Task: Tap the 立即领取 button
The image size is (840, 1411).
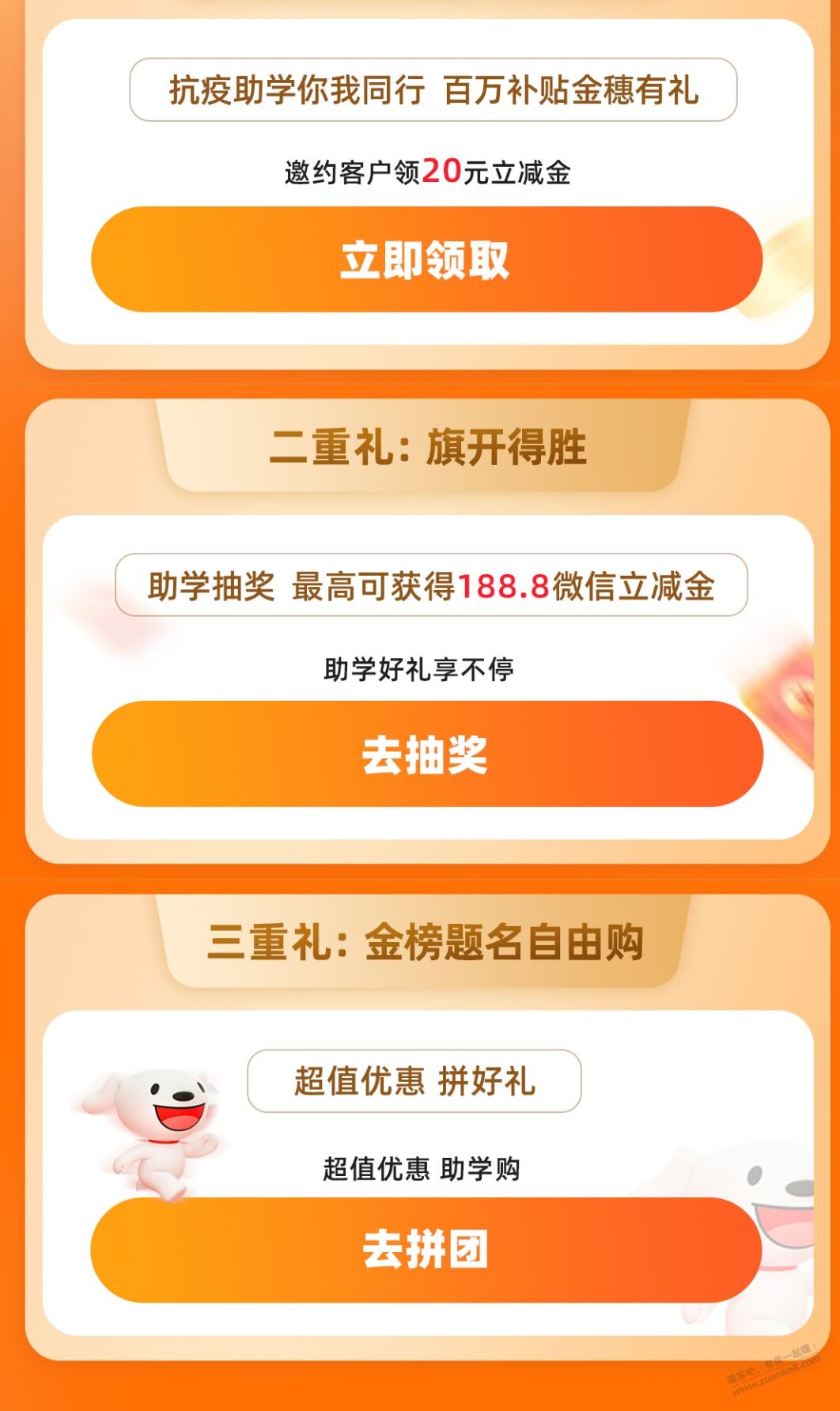Action: 427,259
